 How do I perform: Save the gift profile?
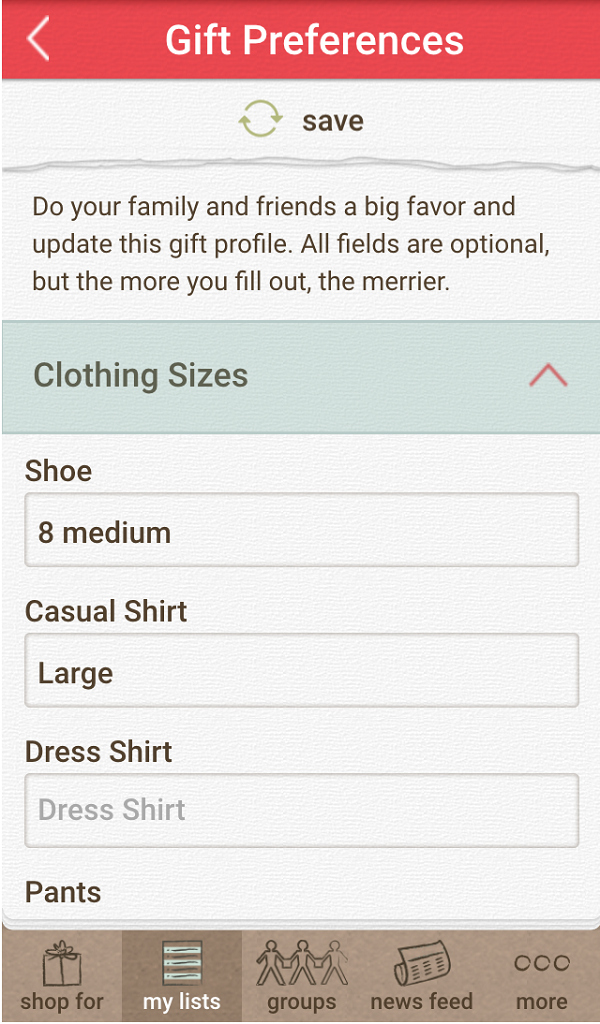(301, 121)
